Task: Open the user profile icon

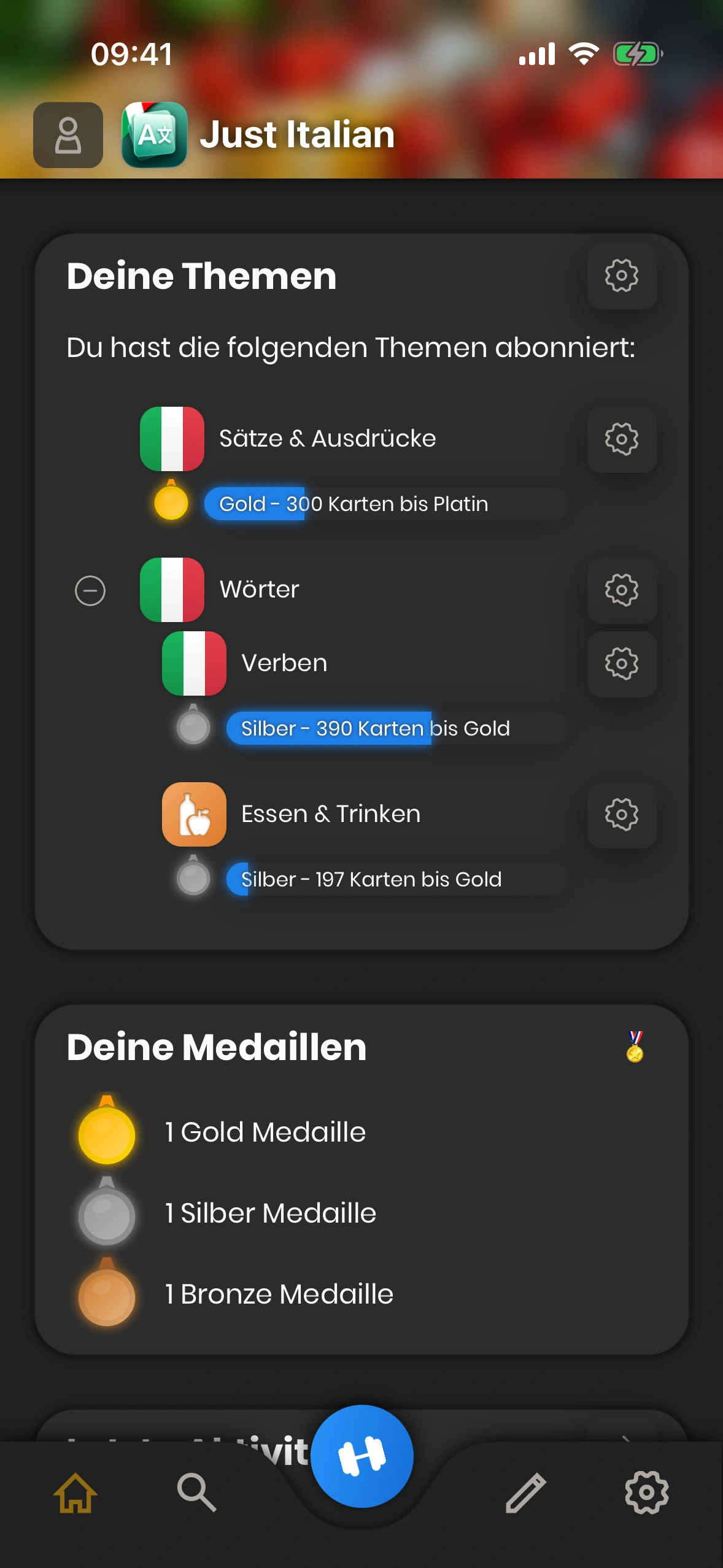Action: 68,135
